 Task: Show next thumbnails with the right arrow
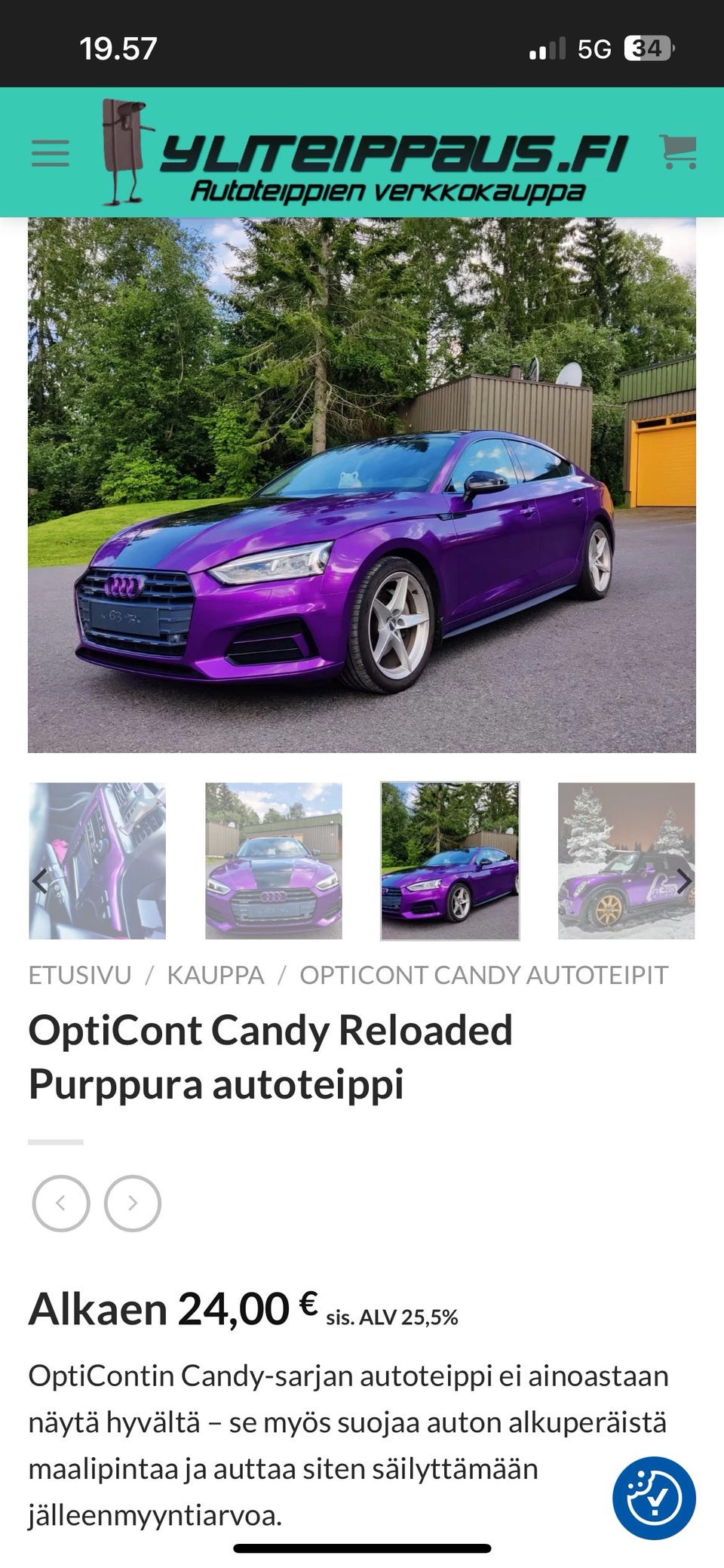click(x=683, y=881)
